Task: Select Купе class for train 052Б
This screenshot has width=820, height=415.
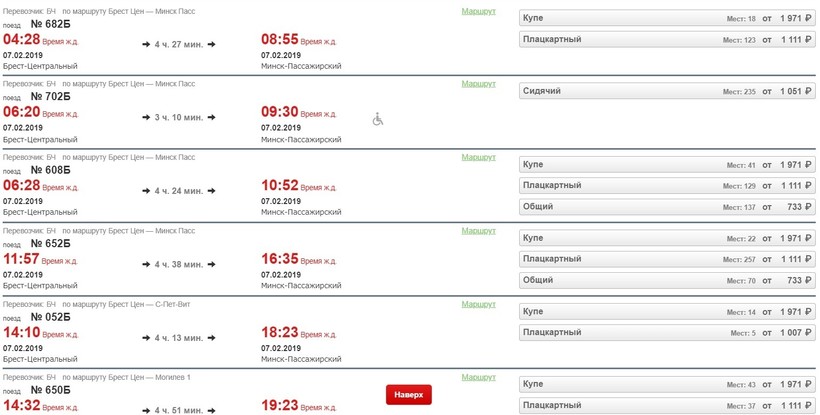Action: (x=668, y=311)
